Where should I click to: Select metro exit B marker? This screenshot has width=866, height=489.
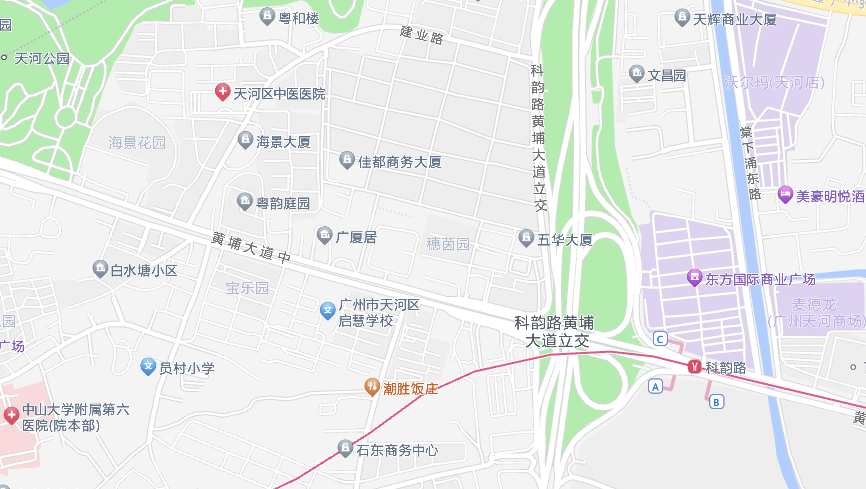pos(716,402)
